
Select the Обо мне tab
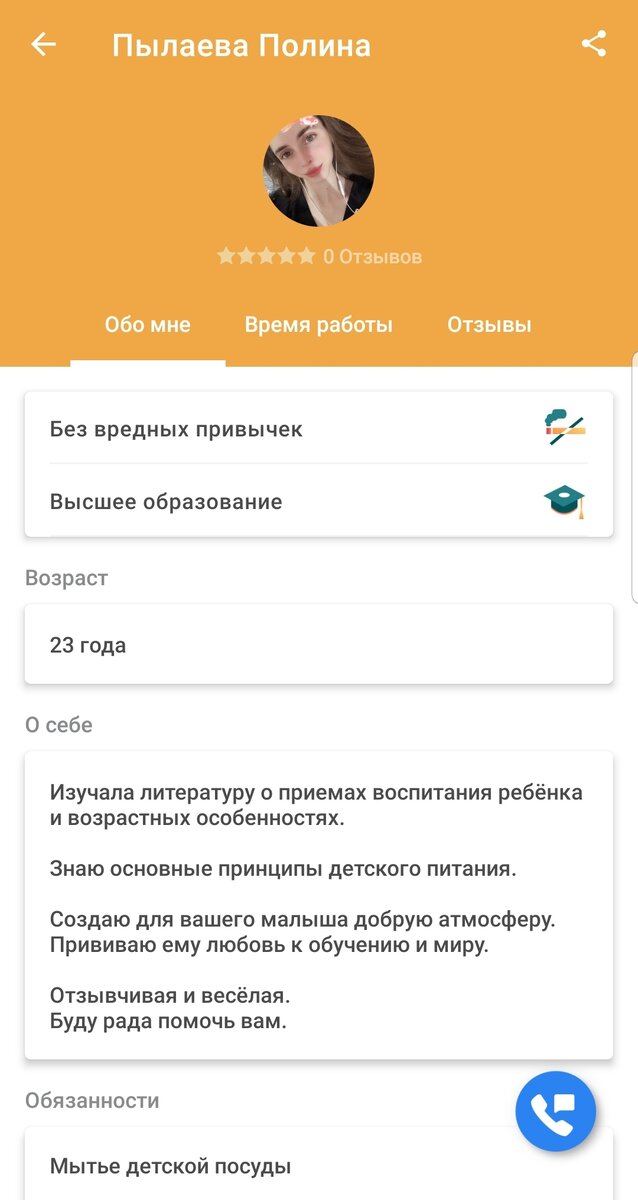pyautogui.click(x=148, y=325)
